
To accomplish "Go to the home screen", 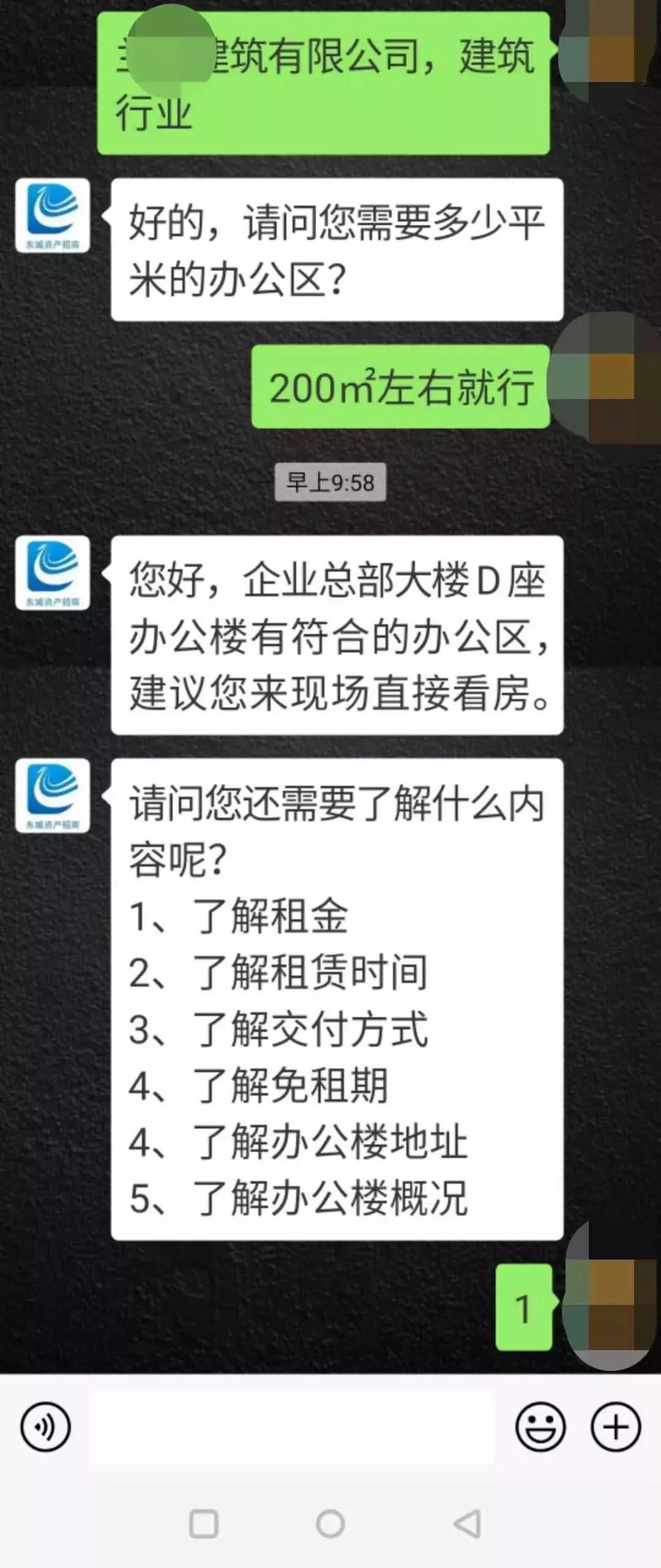I will (x=330, y=1523).
